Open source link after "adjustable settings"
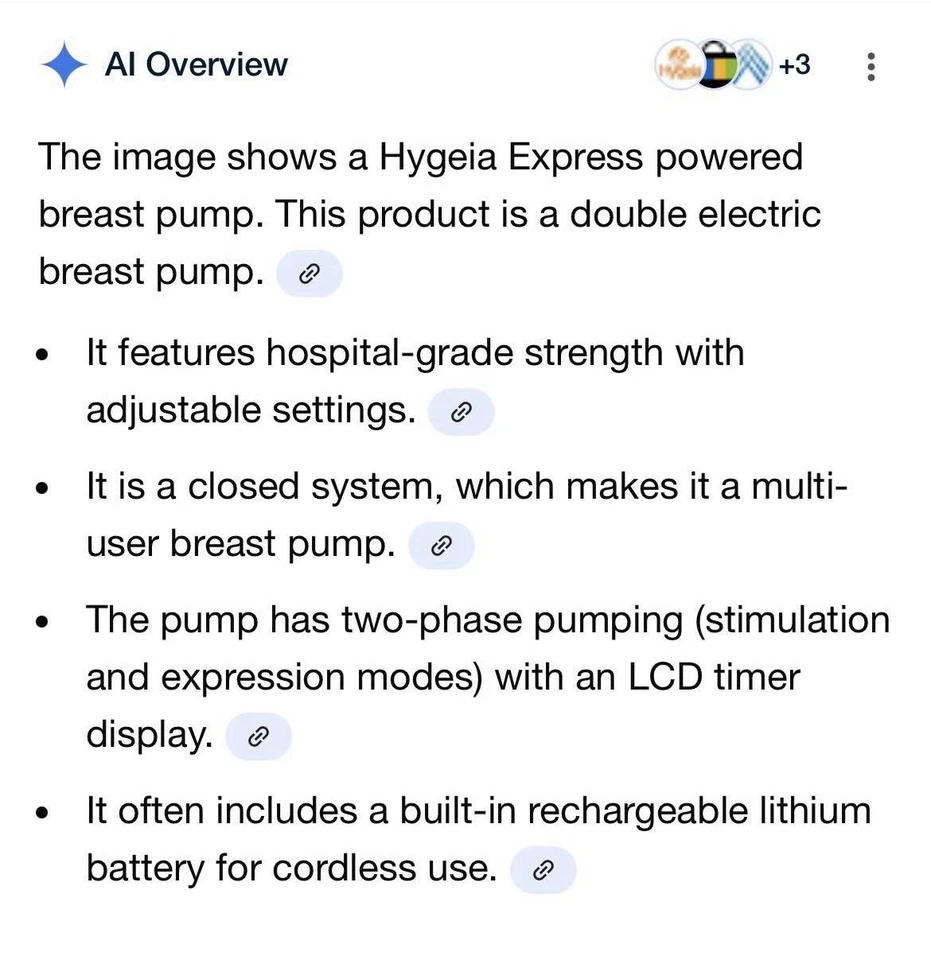 point(461,412)
